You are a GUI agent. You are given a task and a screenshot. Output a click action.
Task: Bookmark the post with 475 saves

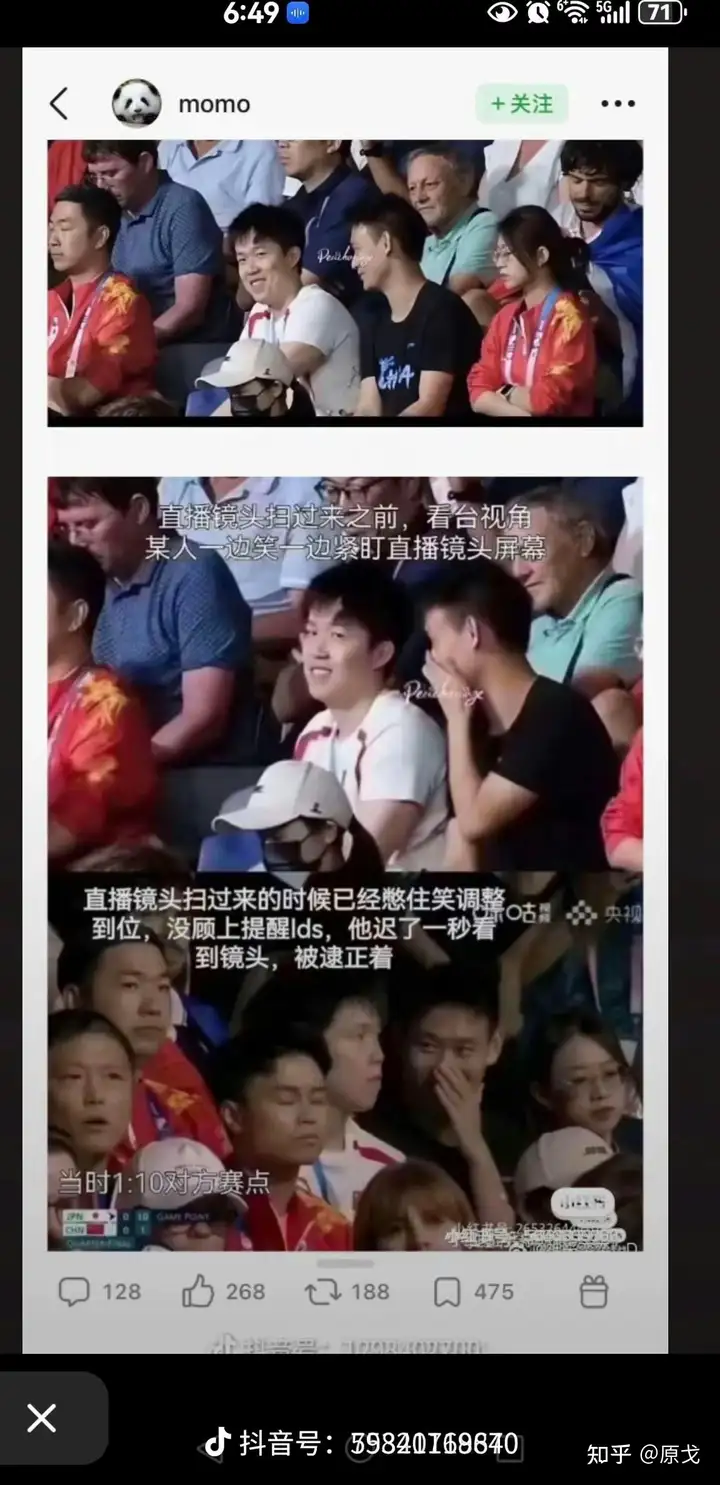click(473, 1292)
